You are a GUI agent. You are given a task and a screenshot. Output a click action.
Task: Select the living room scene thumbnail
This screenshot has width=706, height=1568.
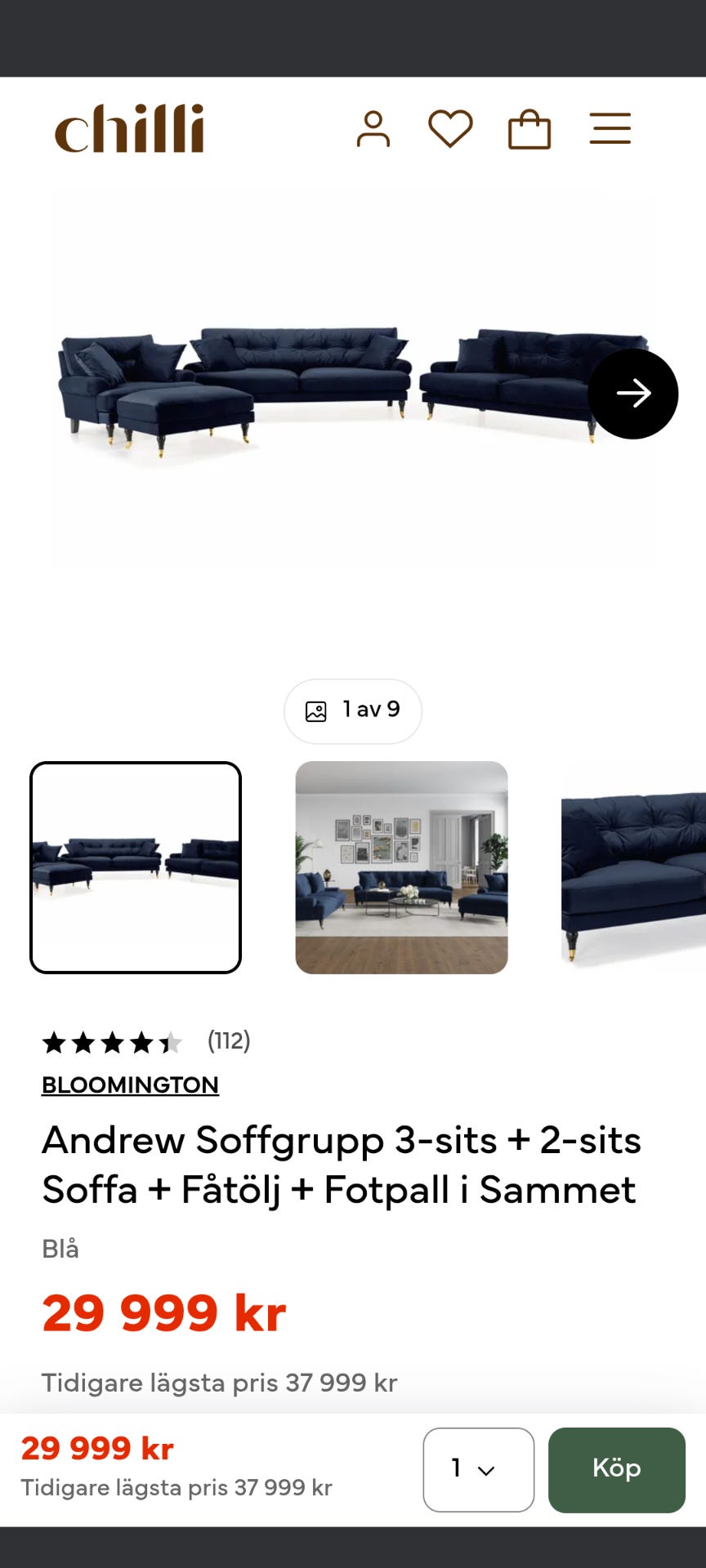point(401,868)
